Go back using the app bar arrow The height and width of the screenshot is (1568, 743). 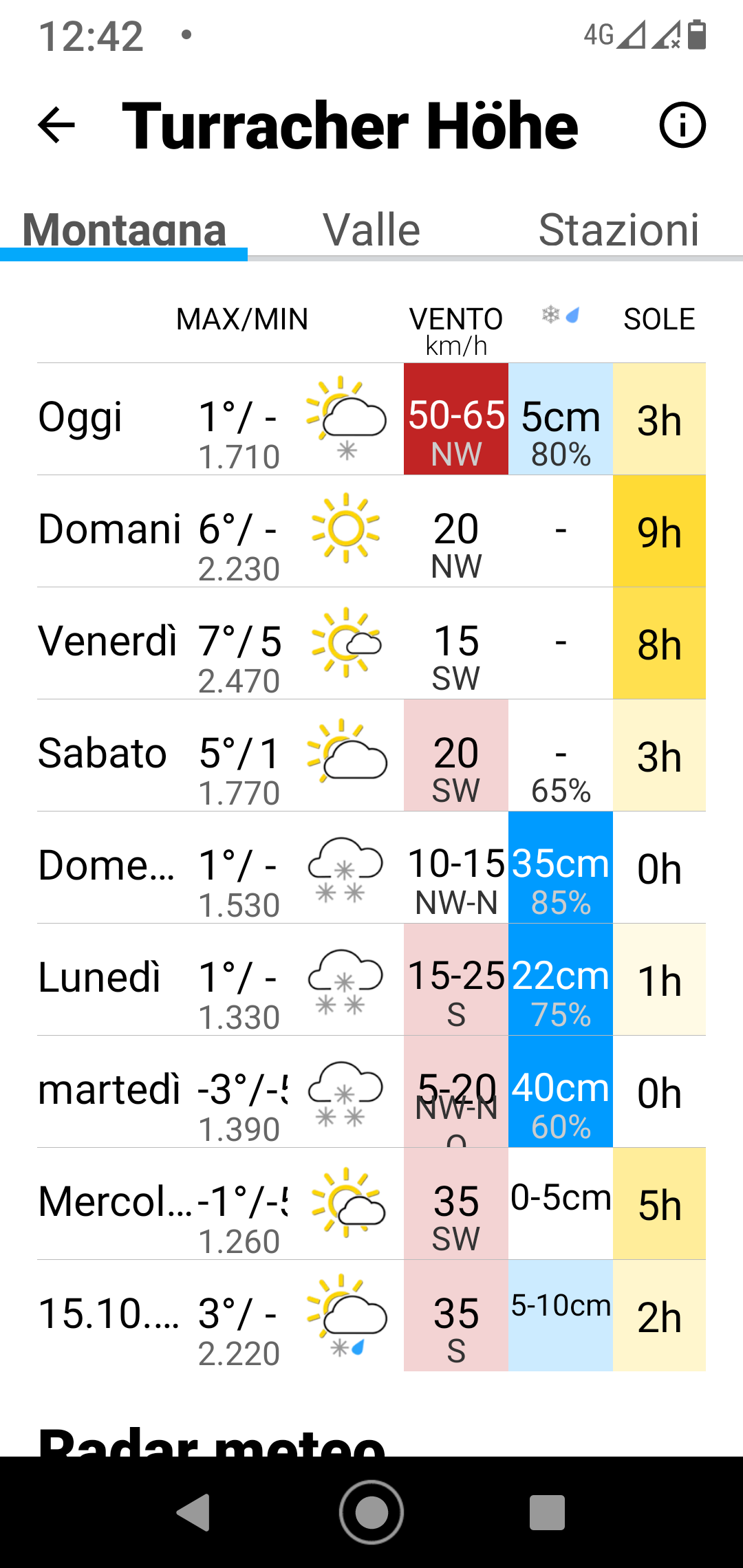pos(56,125)
